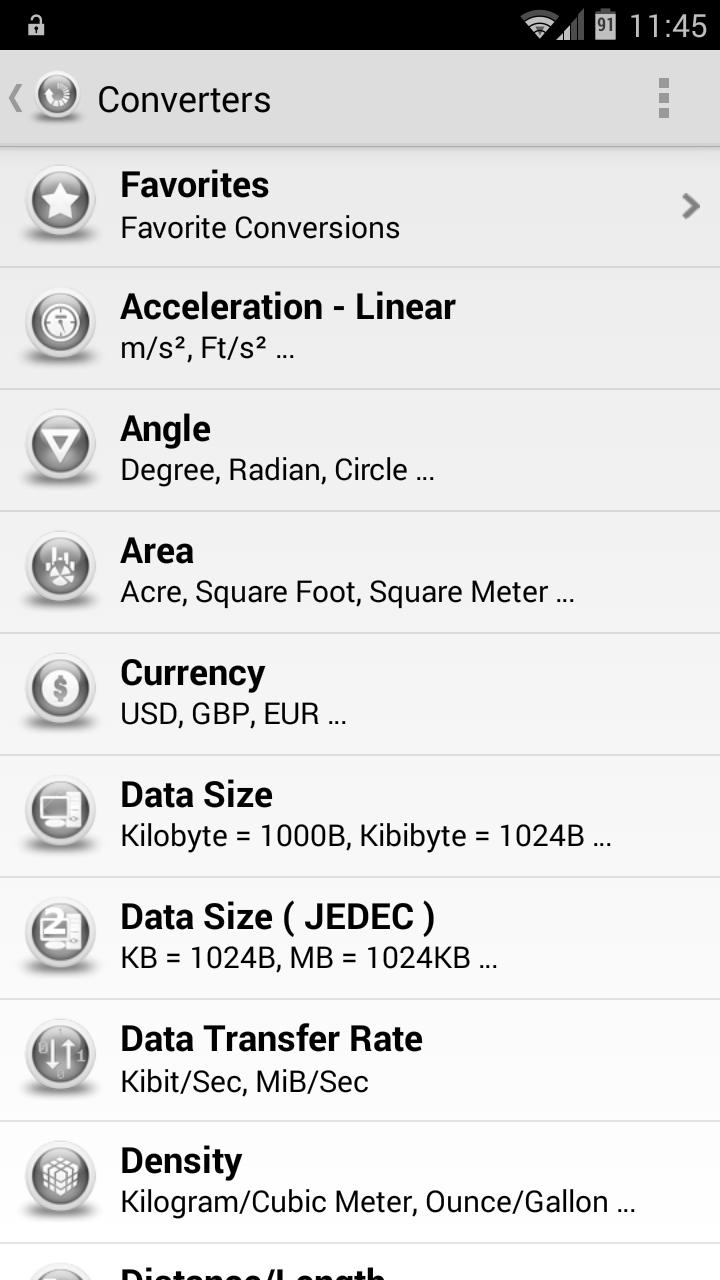This screenshot has height=1280, width=720.
Task: Tap the Currency dollar sign icon
Action: click(59, 690)
